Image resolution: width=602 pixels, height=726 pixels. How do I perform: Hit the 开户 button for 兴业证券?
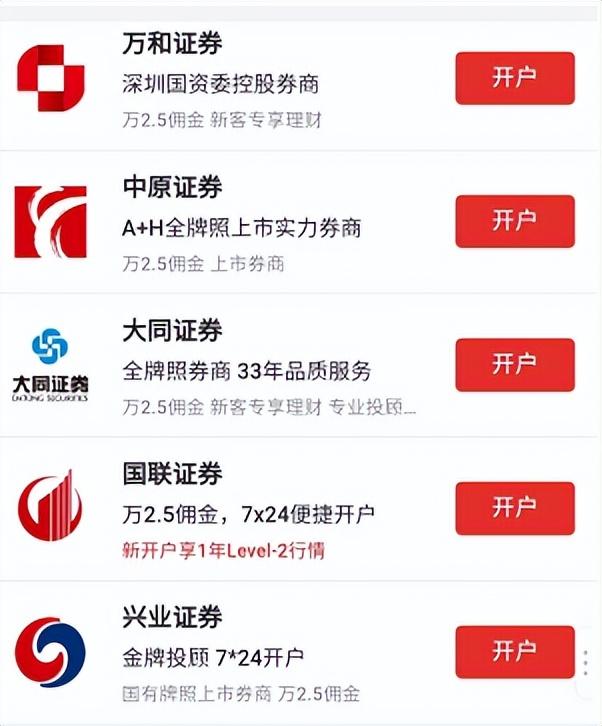coord(514,652)
